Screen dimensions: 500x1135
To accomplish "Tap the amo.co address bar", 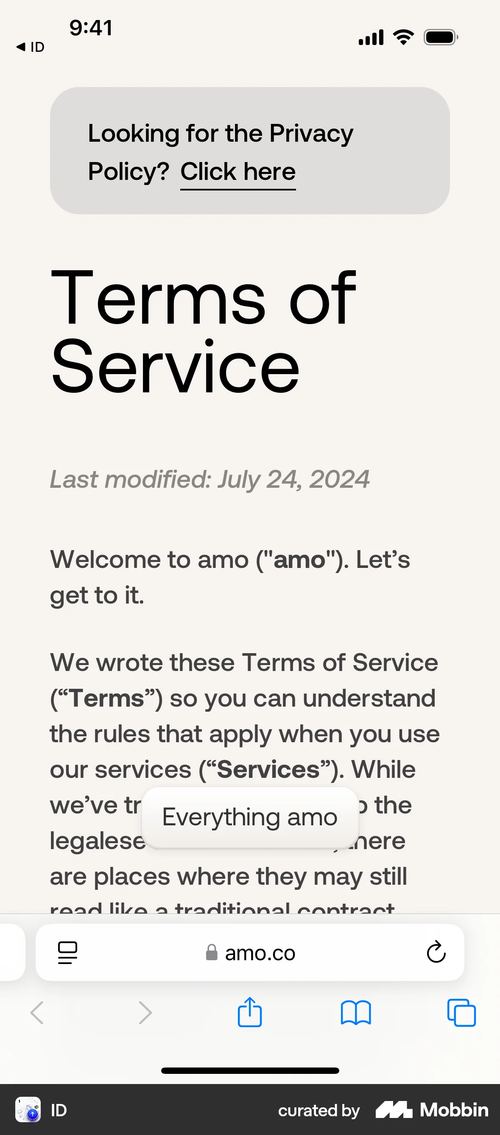I will (250, 953).
